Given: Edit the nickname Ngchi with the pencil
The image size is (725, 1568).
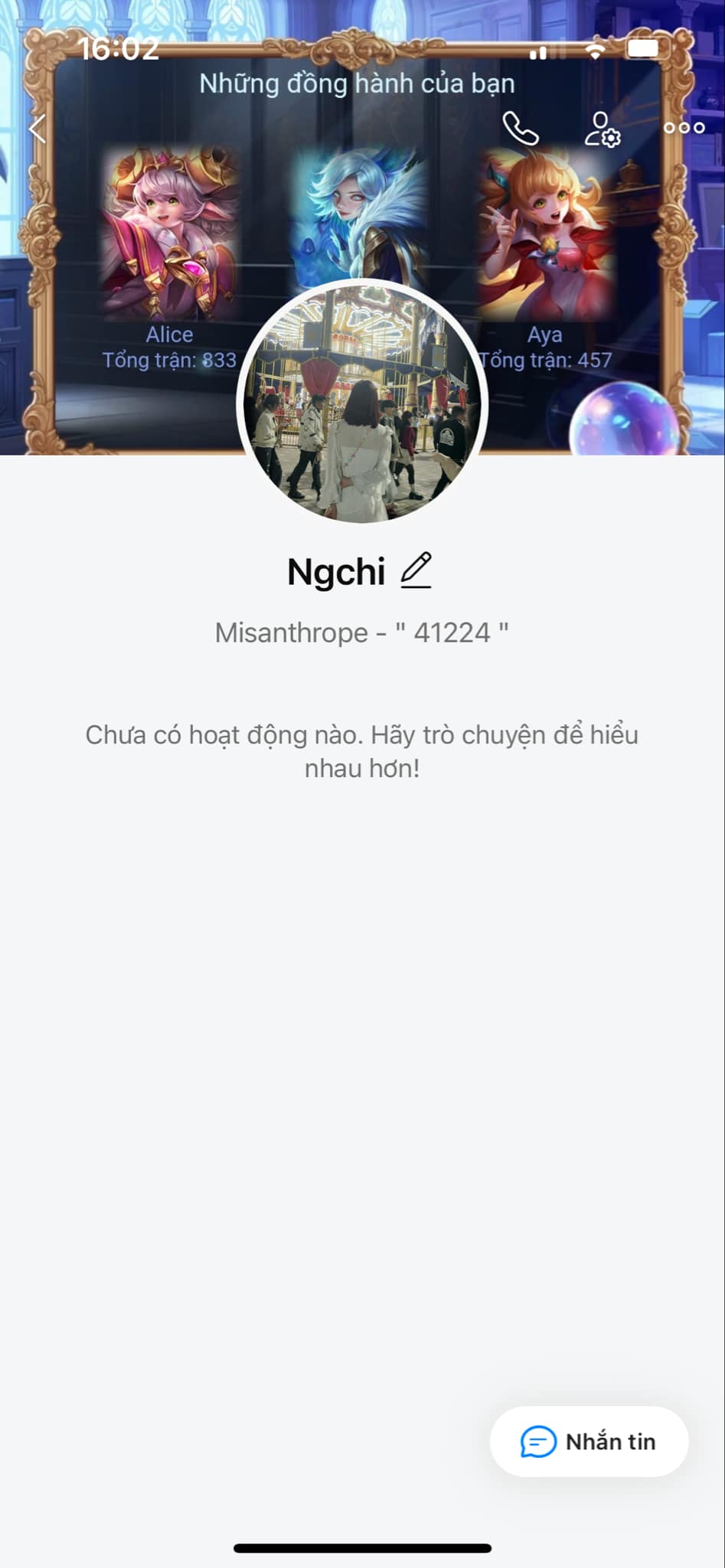Looking at the screenshot, I should (x=416, y=571).
